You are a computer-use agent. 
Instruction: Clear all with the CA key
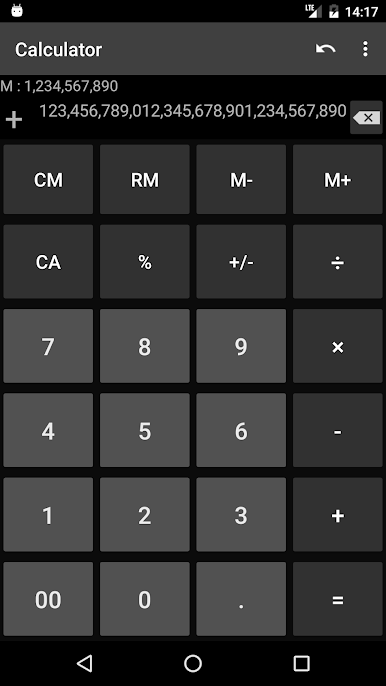(48, 262)
